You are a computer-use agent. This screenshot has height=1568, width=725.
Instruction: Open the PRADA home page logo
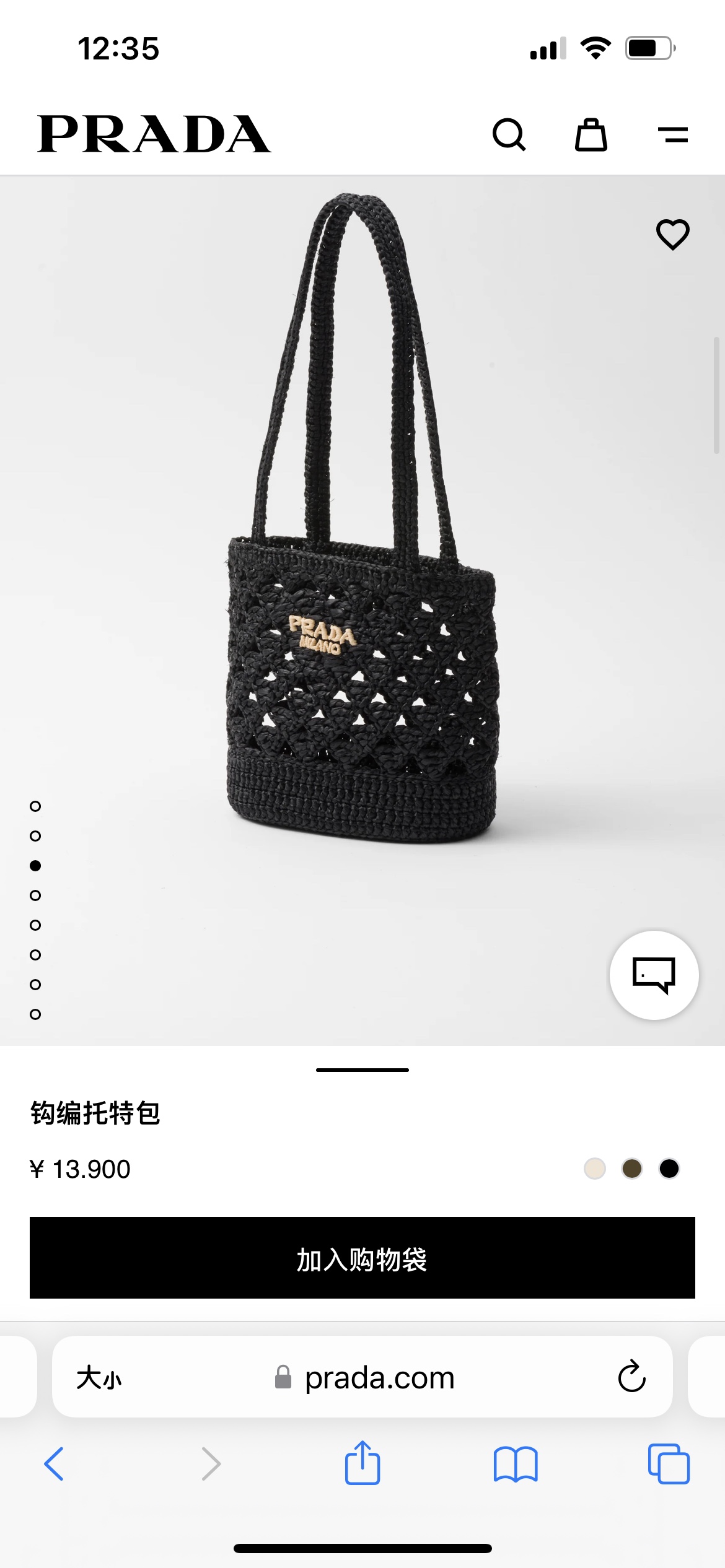click(154, 134)
